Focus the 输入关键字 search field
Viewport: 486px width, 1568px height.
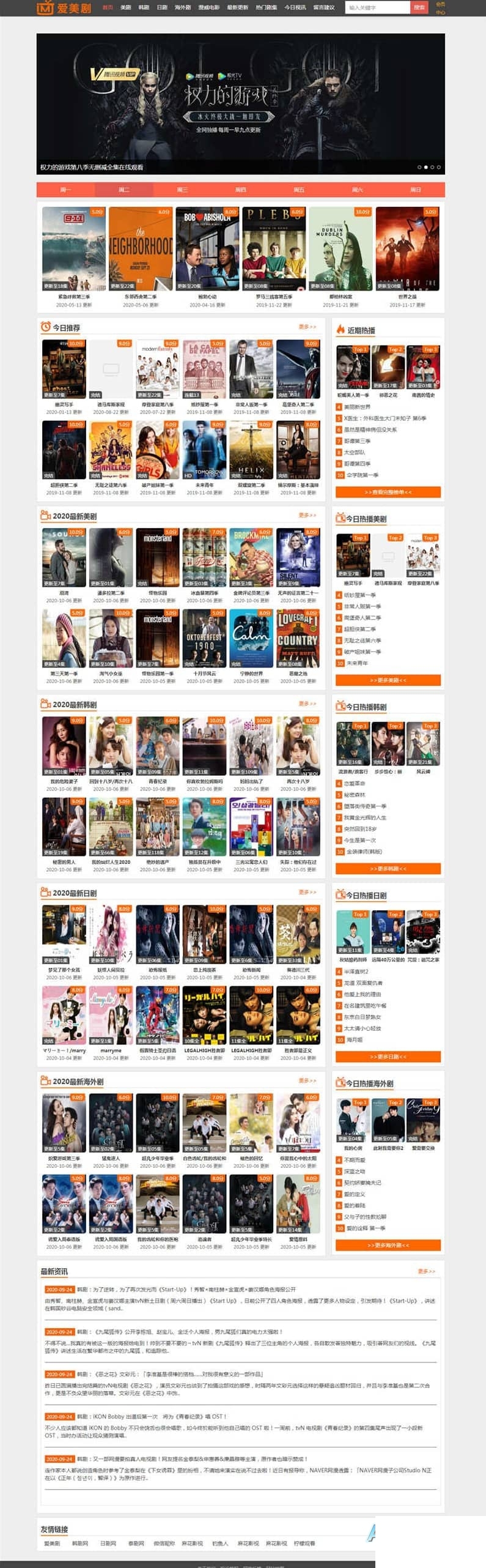[377, 7]
